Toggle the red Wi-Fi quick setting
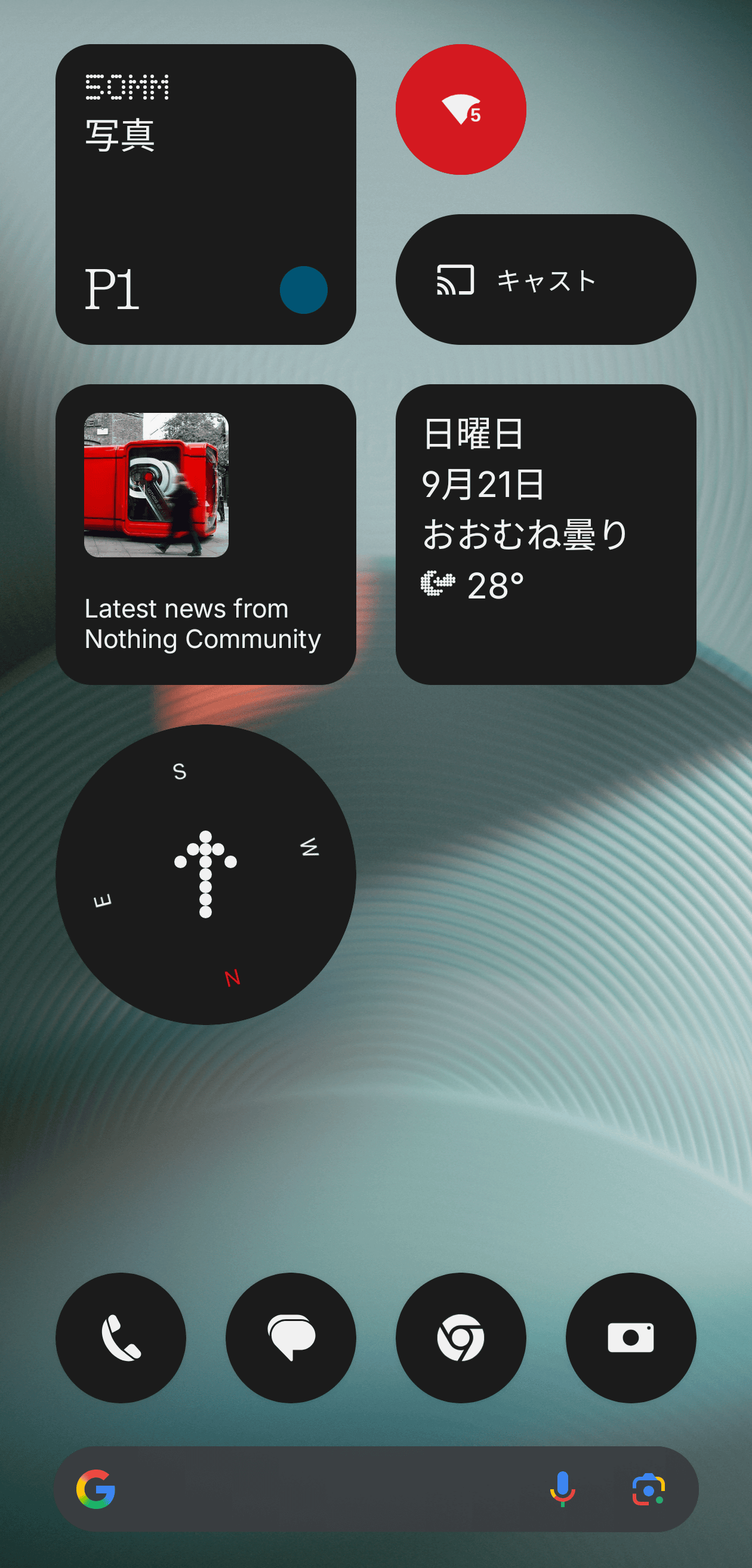 [460, 110]
